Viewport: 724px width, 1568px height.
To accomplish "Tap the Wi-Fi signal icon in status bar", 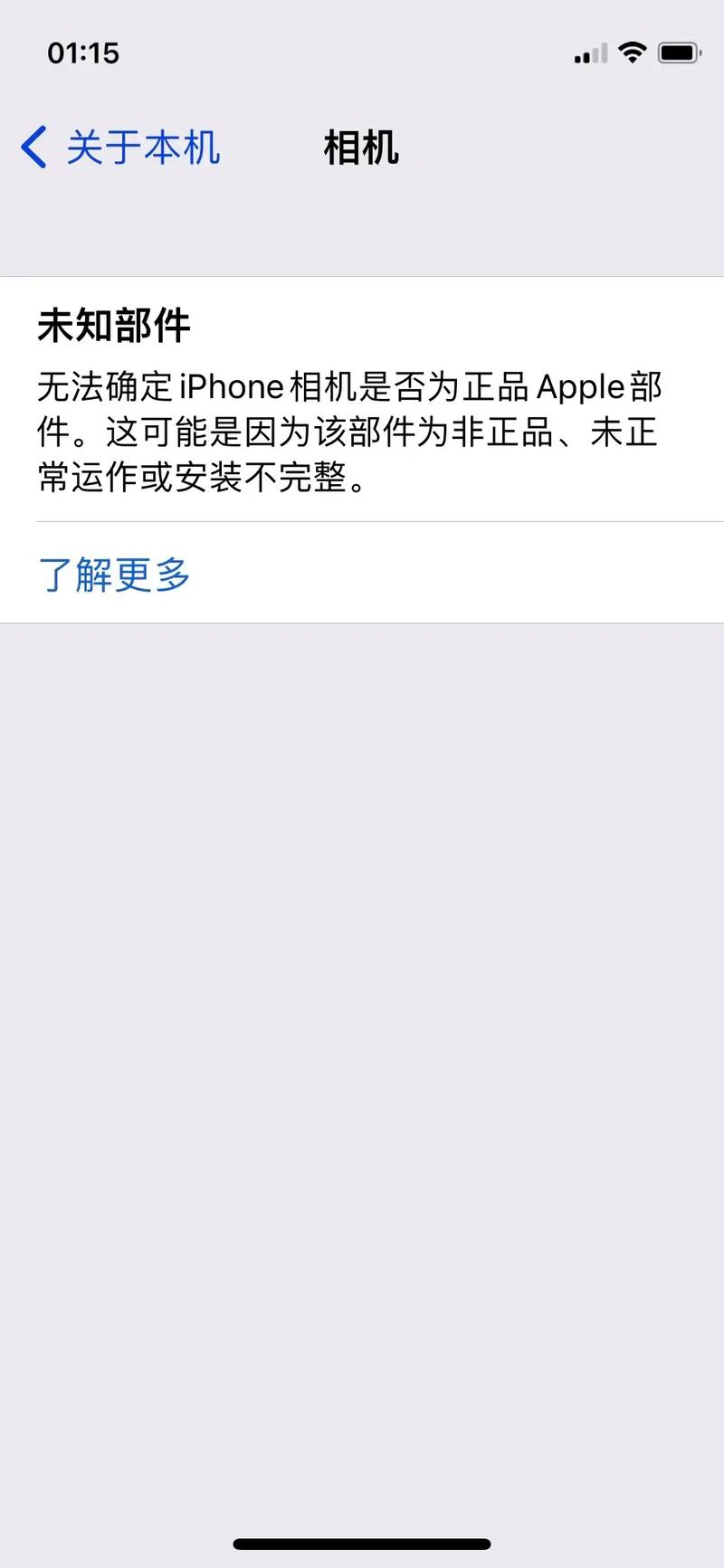I will click(x=633, y=52).
